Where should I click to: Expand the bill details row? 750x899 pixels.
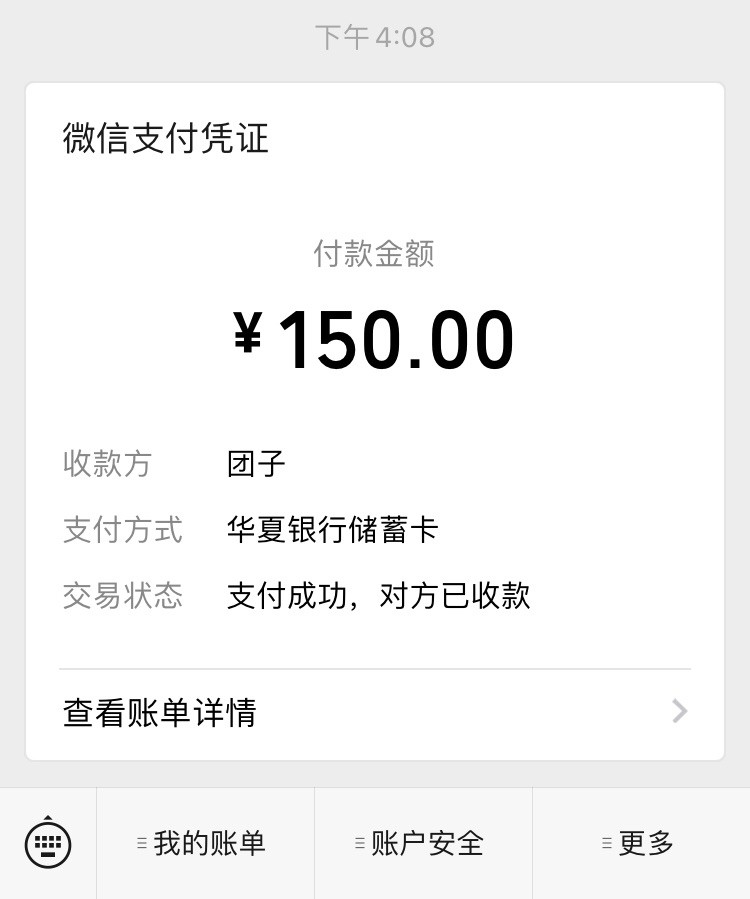pyautogui.click(x=375, y=712)
